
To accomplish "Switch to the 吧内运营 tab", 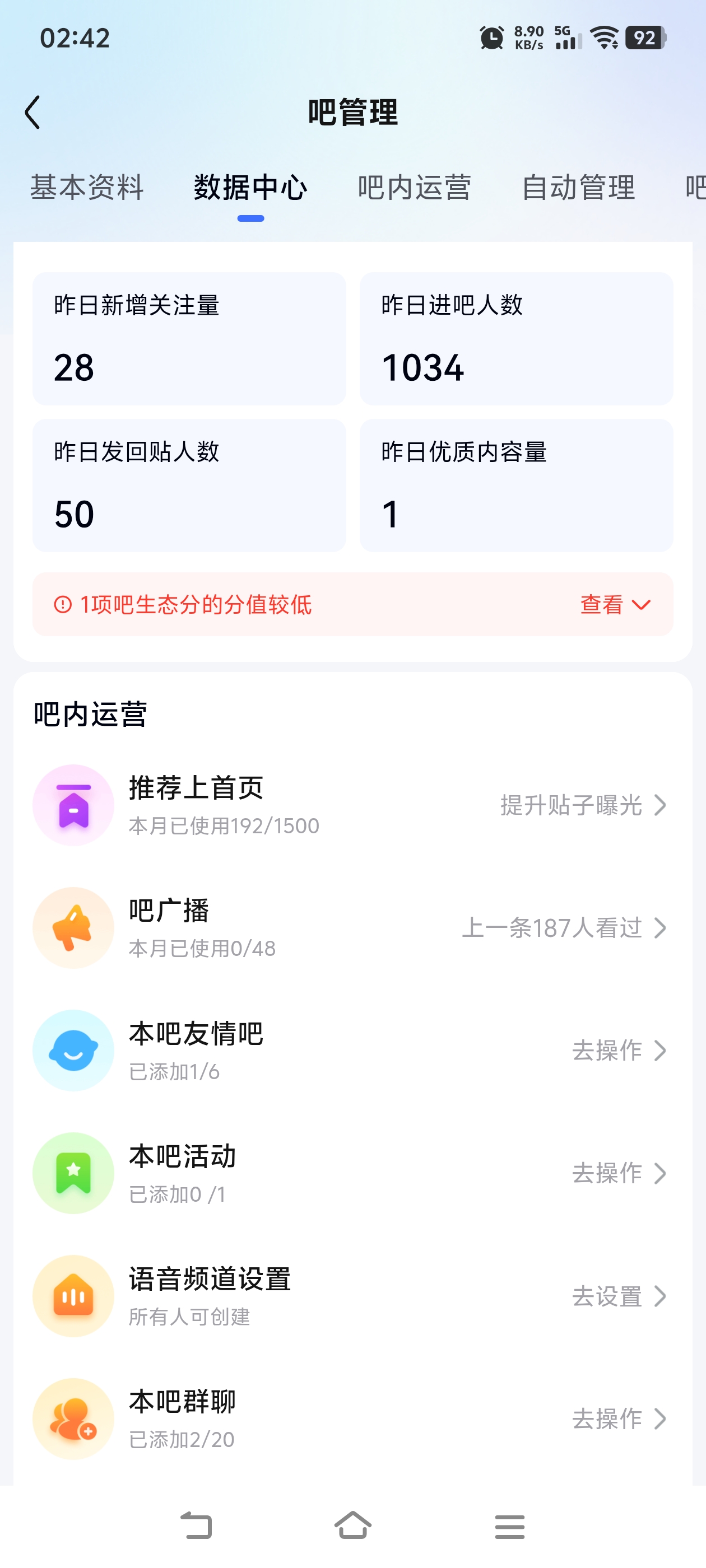I will (x=414, y=187).
